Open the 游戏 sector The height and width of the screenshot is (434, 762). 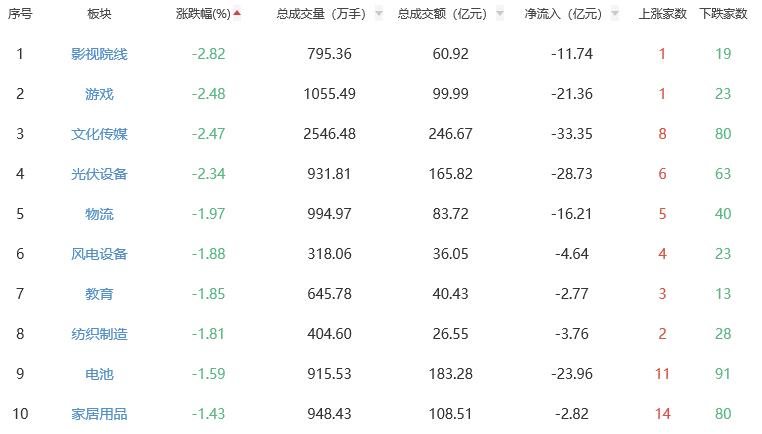99,94
